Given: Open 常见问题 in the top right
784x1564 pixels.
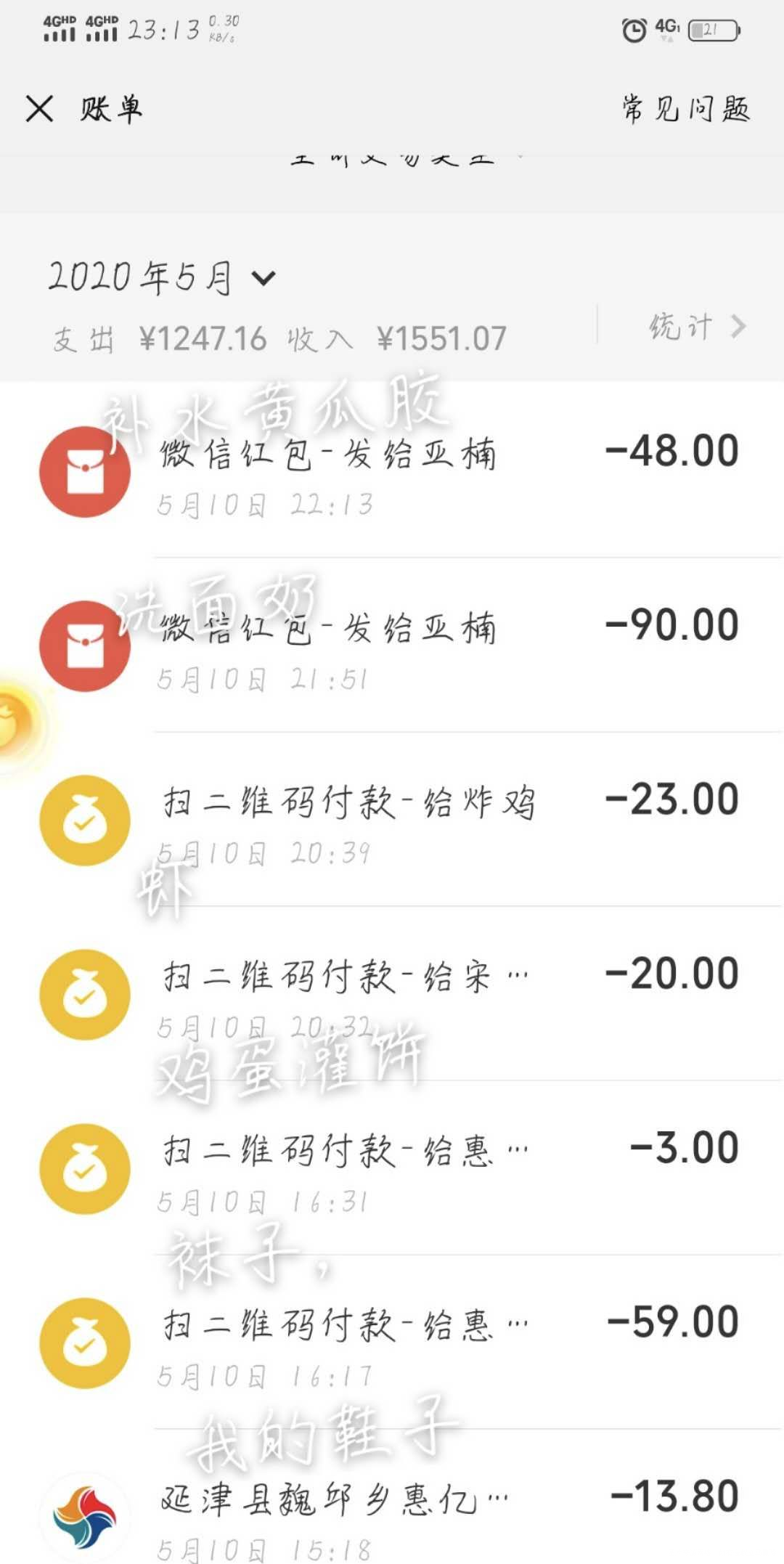Looking at the screenshot, I should pos(685,107).
